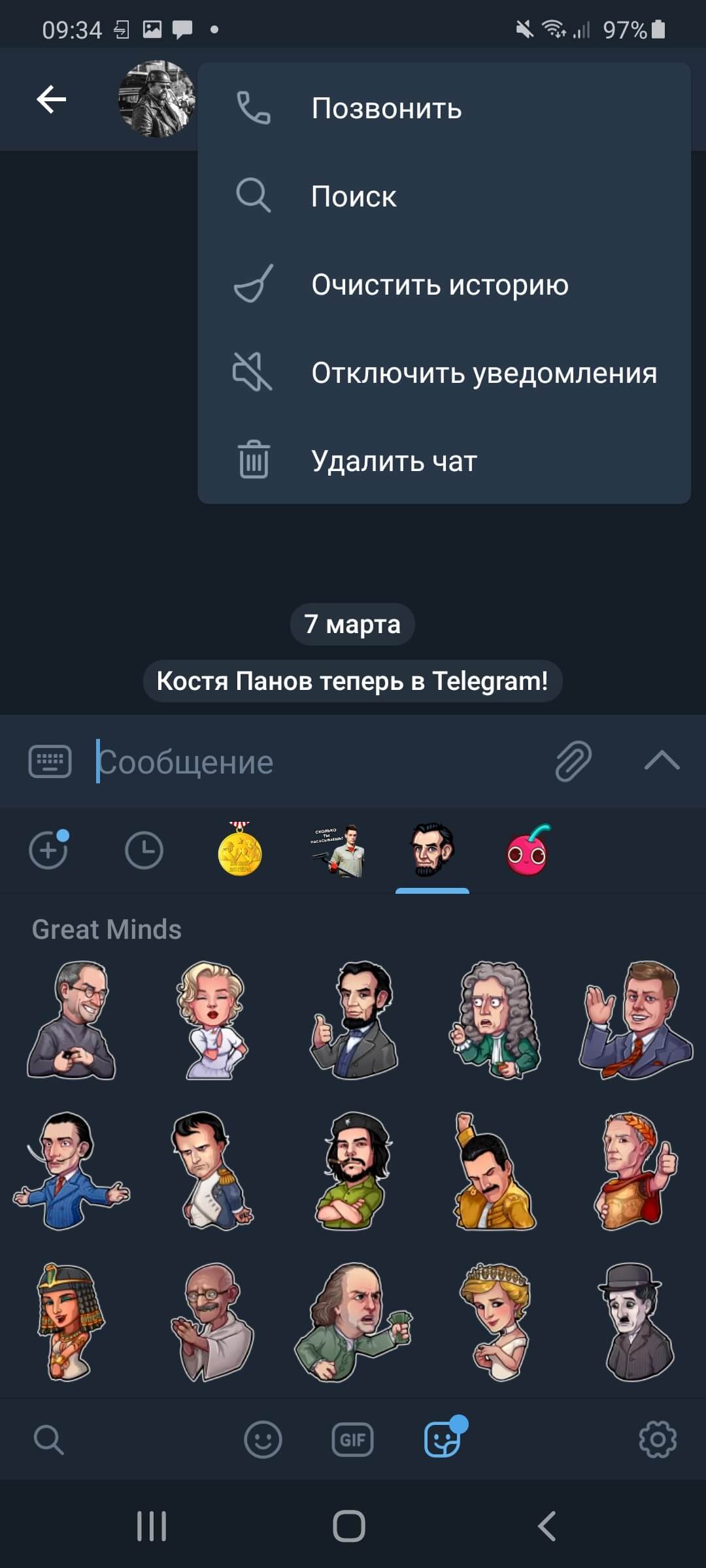Image resolution: width=706 pixels, height=1568 pixels.
Task: Expand sticker panel with up chevron
Action: [662, 761]
